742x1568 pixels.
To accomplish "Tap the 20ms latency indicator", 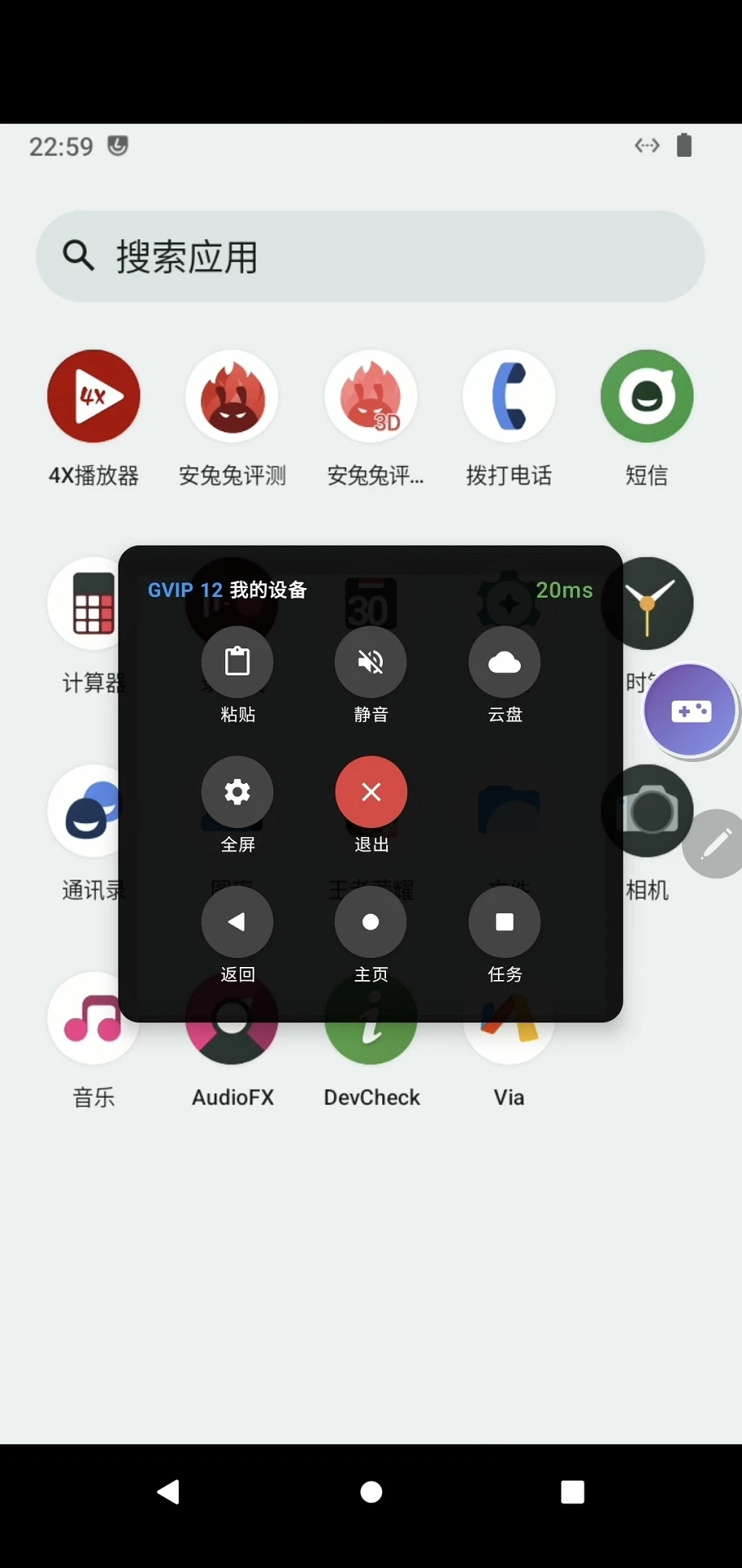I will pyautogui.click(x=562, y=590).
